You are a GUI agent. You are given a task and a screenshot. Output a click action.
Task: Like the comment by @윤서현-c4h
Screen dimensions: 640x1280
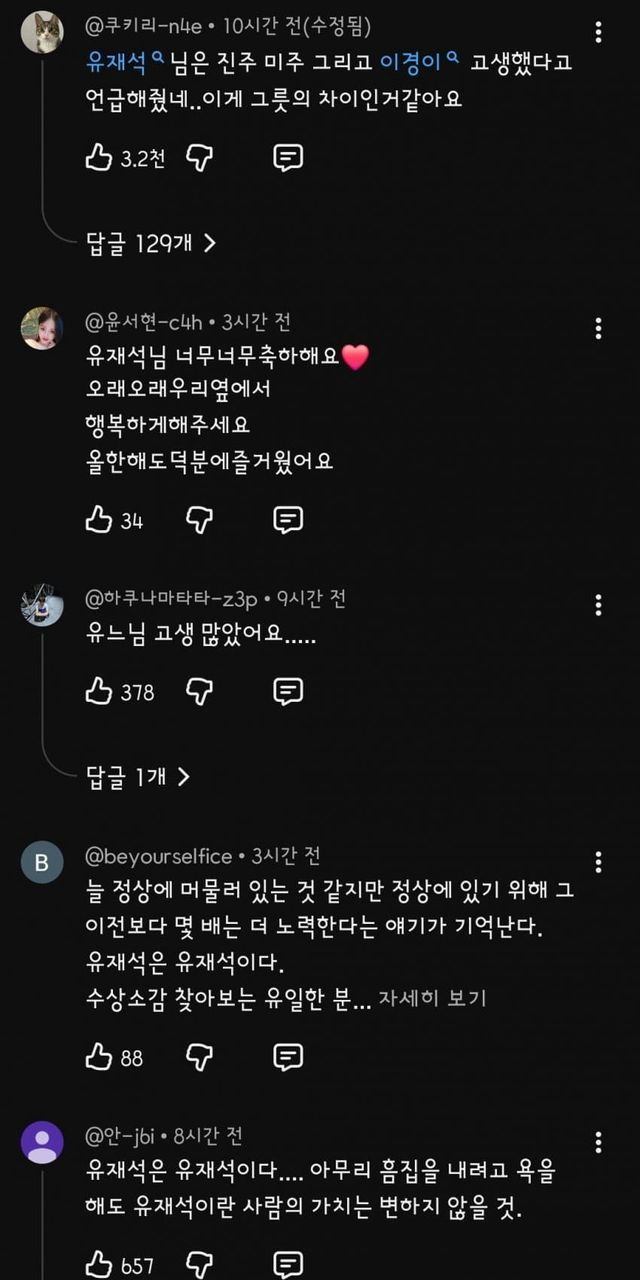pyautogui.click(x=99, y=519)
